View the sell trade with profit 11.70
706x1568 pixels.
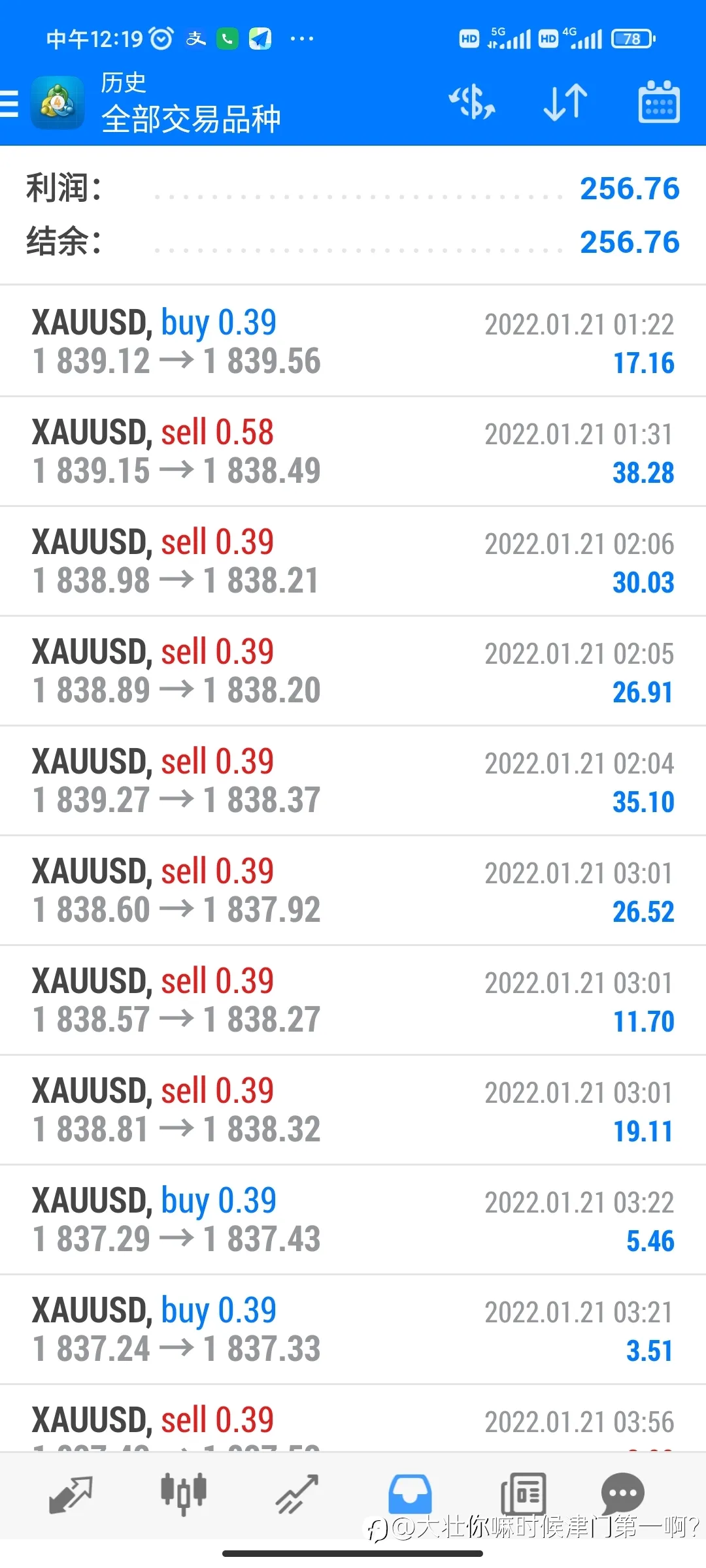(x=353, y=1000)
